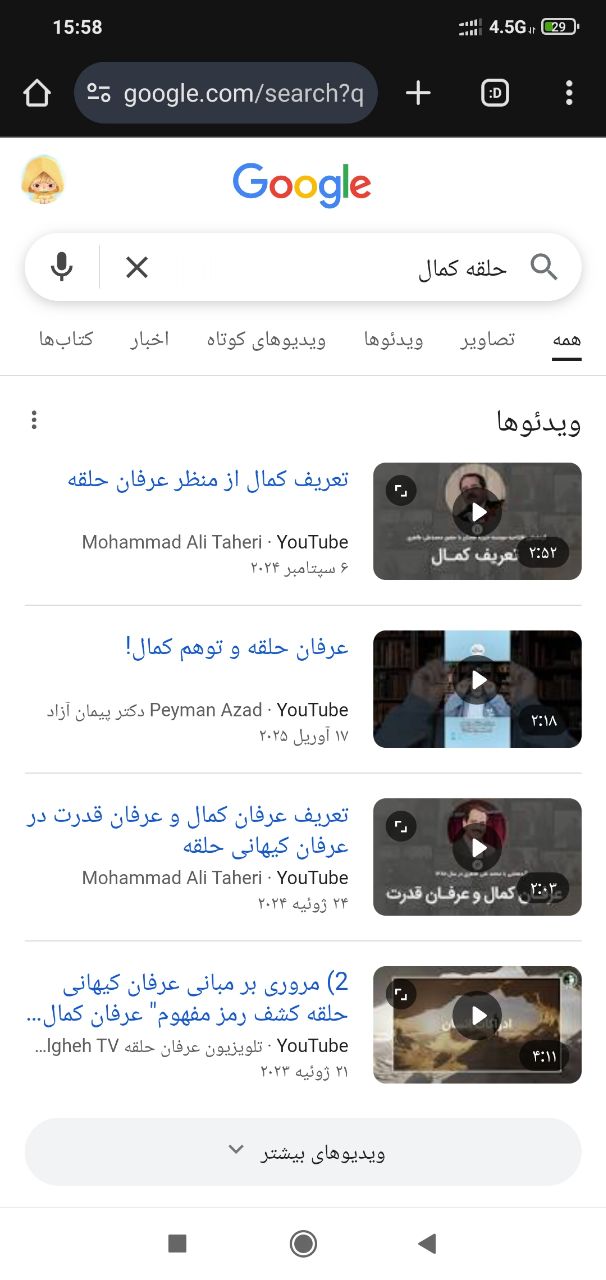Go back with the system back button
The height and width of the screenshot is (1280, 606).
pyautogui.click(x=427, y=1243)
